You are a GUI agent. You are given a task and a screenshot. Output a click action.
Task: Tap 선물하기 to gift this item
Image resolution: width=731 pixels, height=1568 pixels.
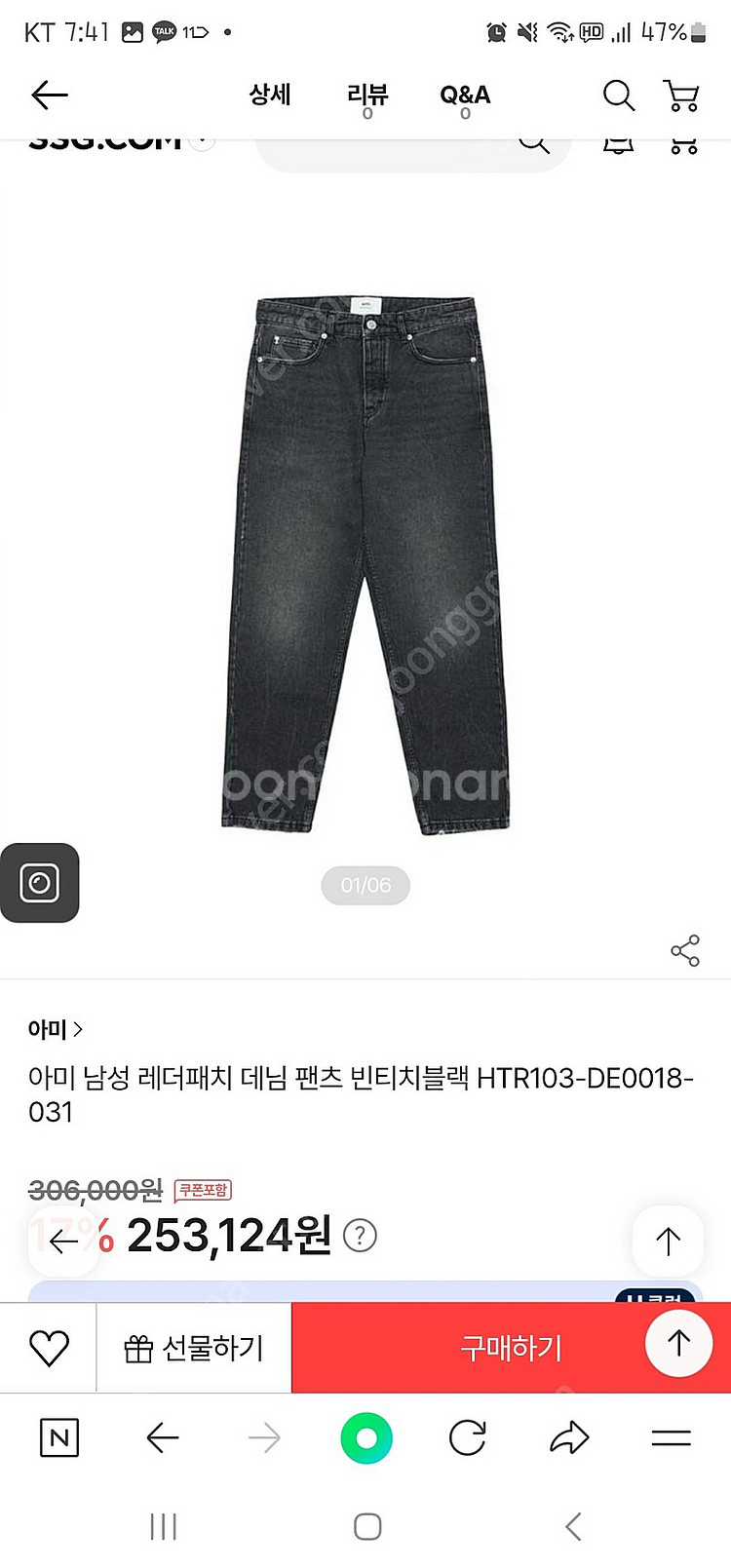(194, 1348)
